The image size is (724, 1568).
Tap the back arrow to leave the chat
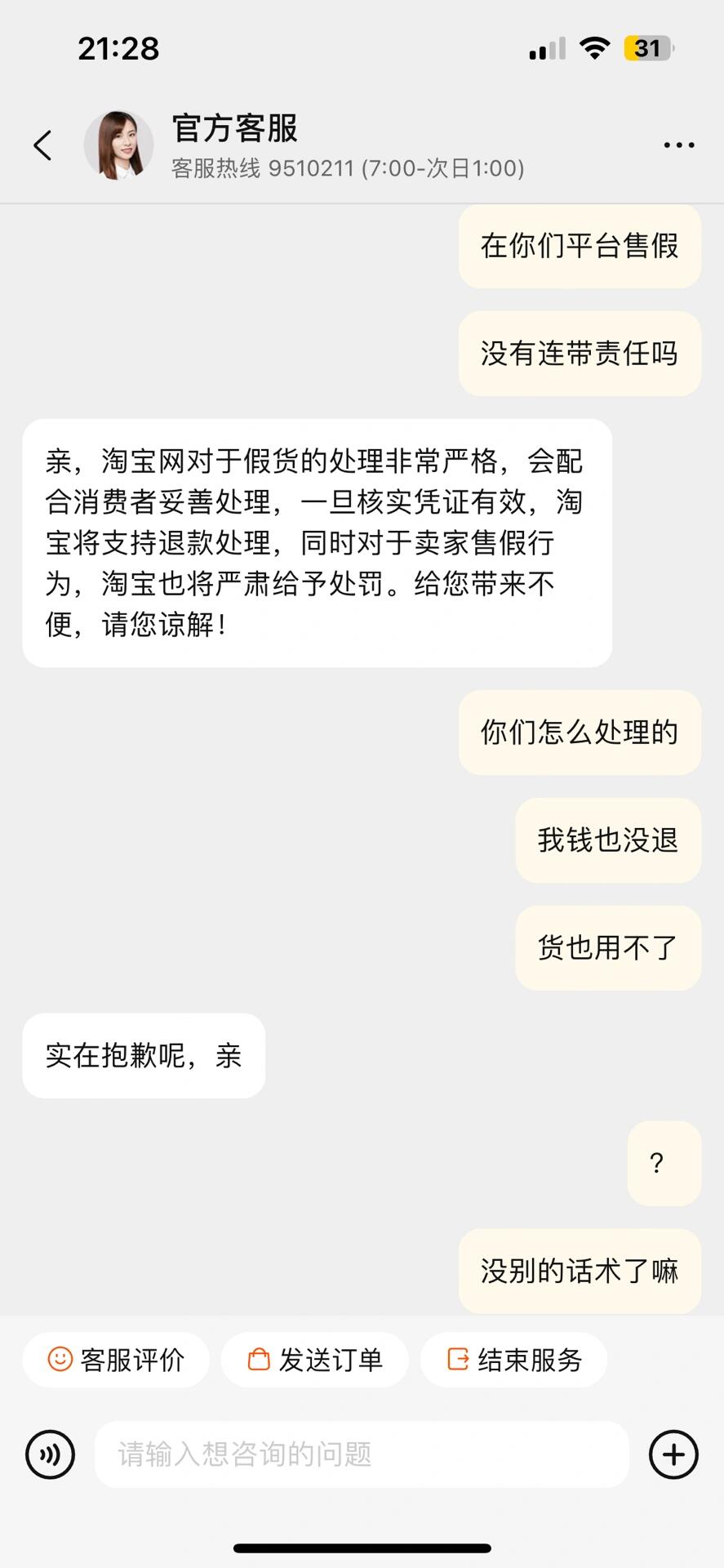(42, 144)
